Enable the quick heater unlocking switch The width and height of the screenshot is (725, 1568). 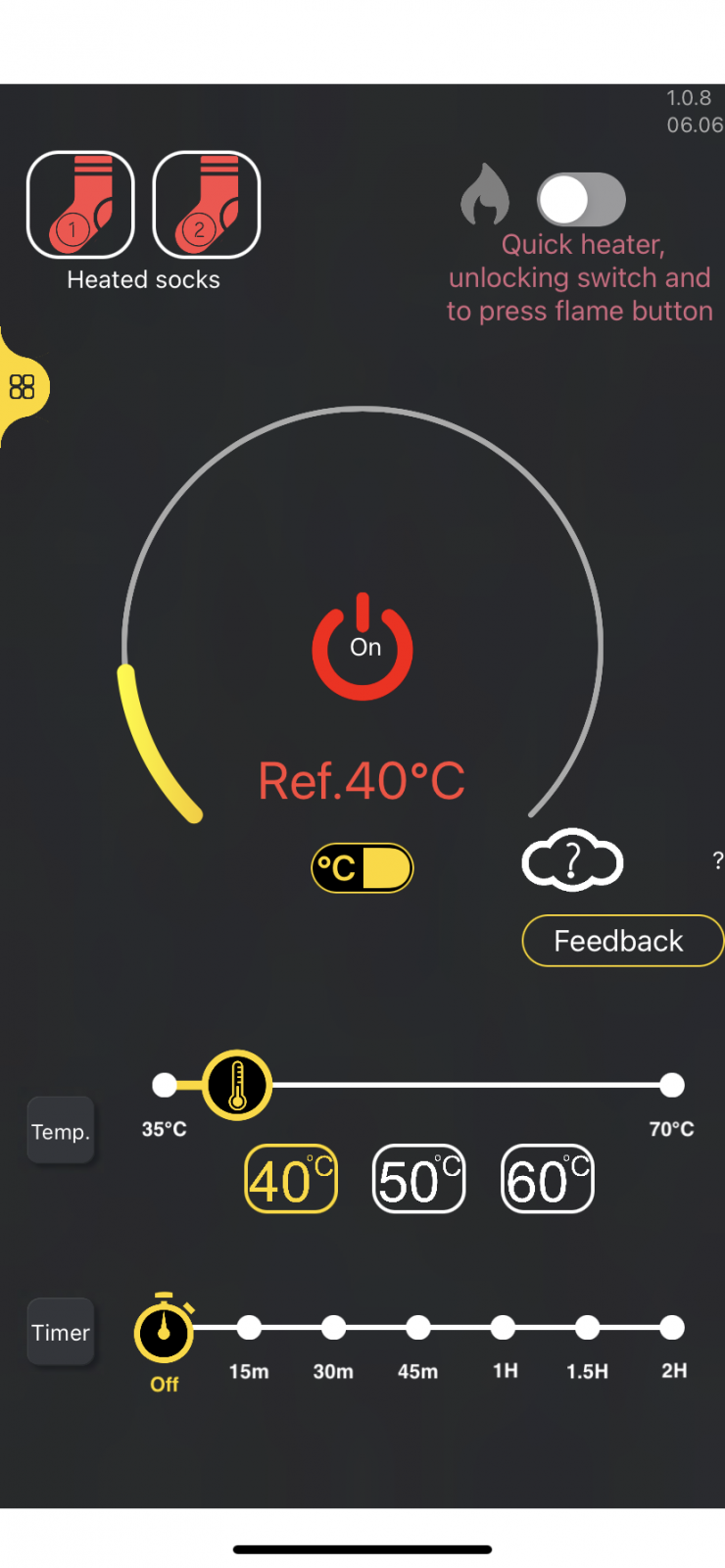coord(581,200)
